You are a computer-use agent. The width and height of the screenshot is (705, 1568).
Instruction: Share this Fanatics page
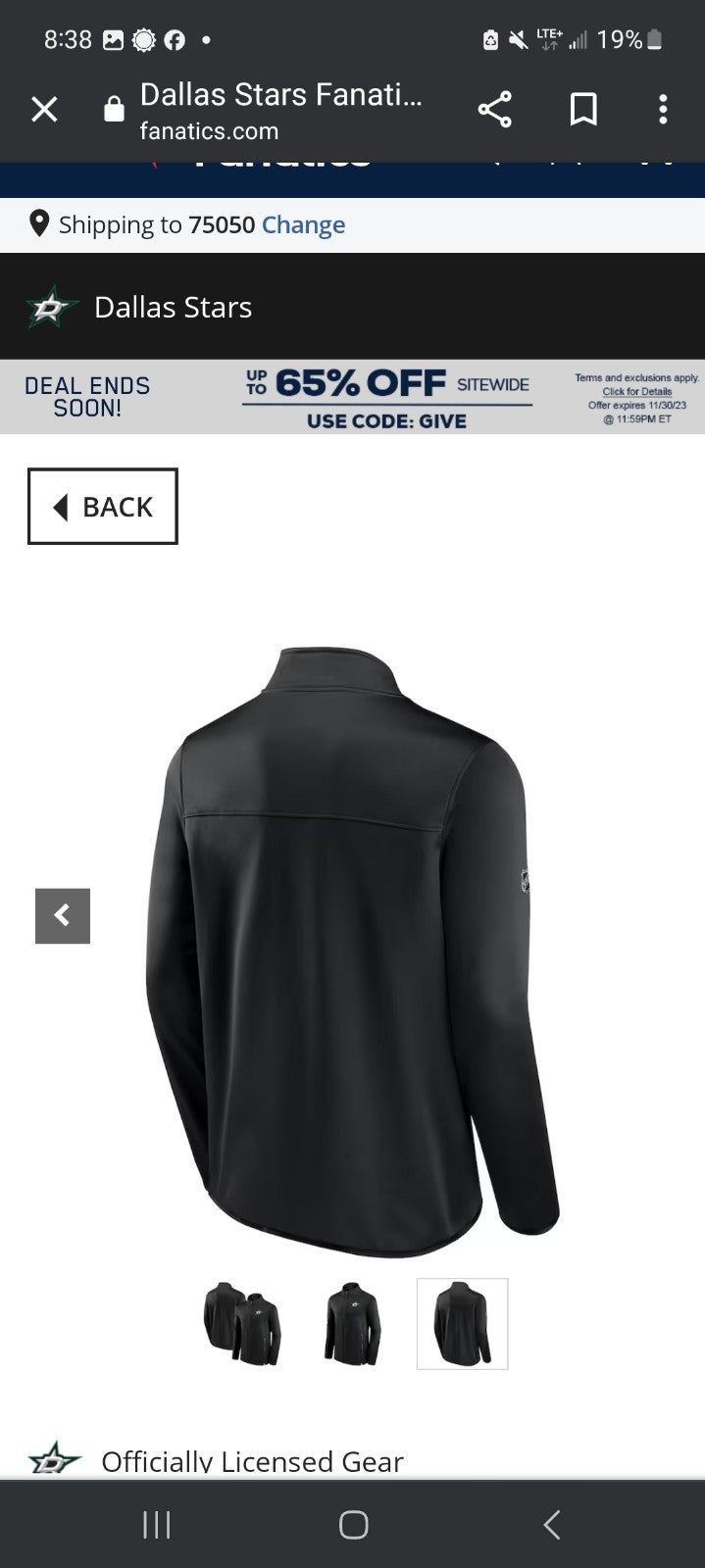coord(495,110)
